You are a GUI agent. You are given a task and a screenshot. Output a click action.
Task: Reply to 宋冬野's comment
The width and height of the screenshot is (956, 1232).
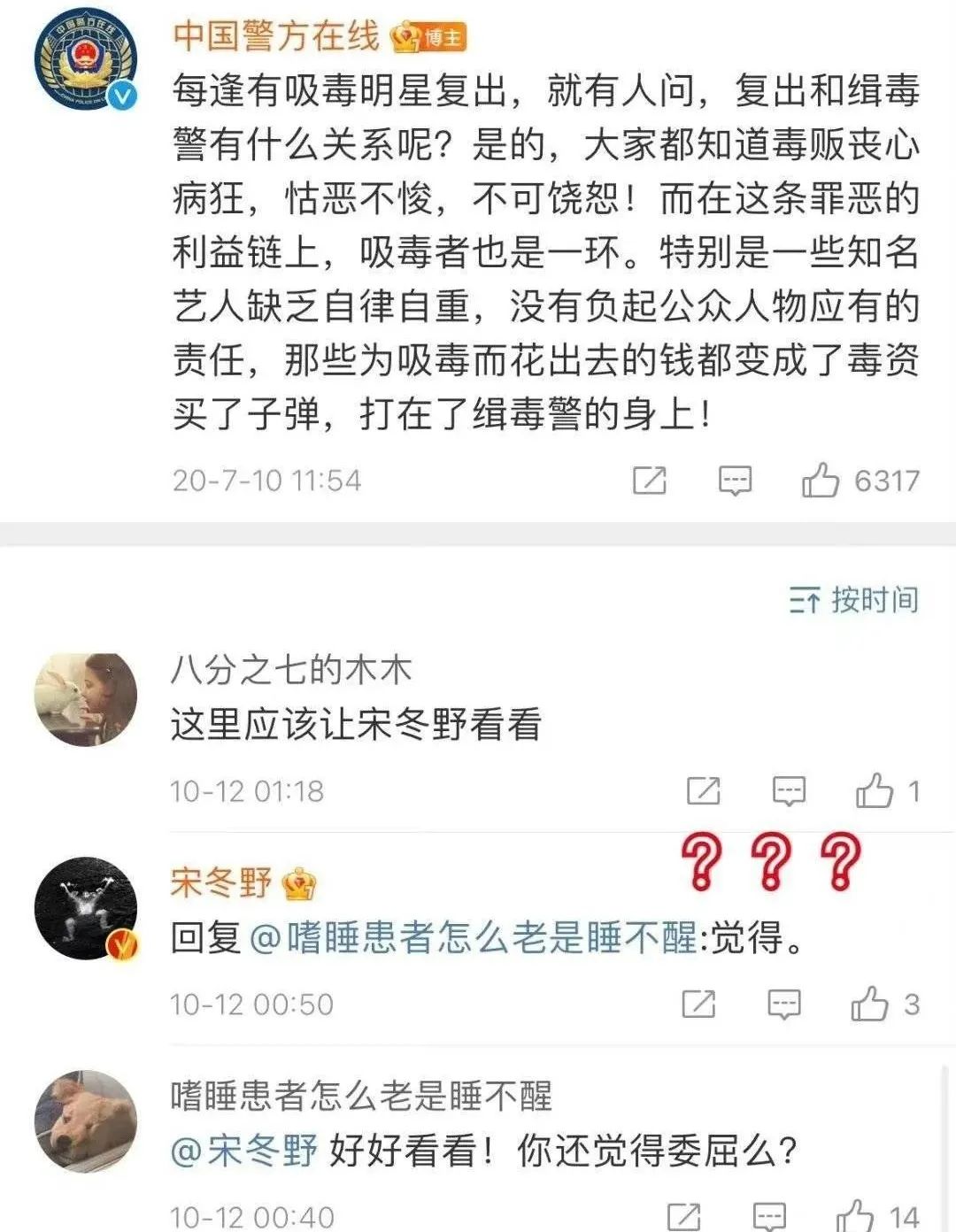point(784,1005)
